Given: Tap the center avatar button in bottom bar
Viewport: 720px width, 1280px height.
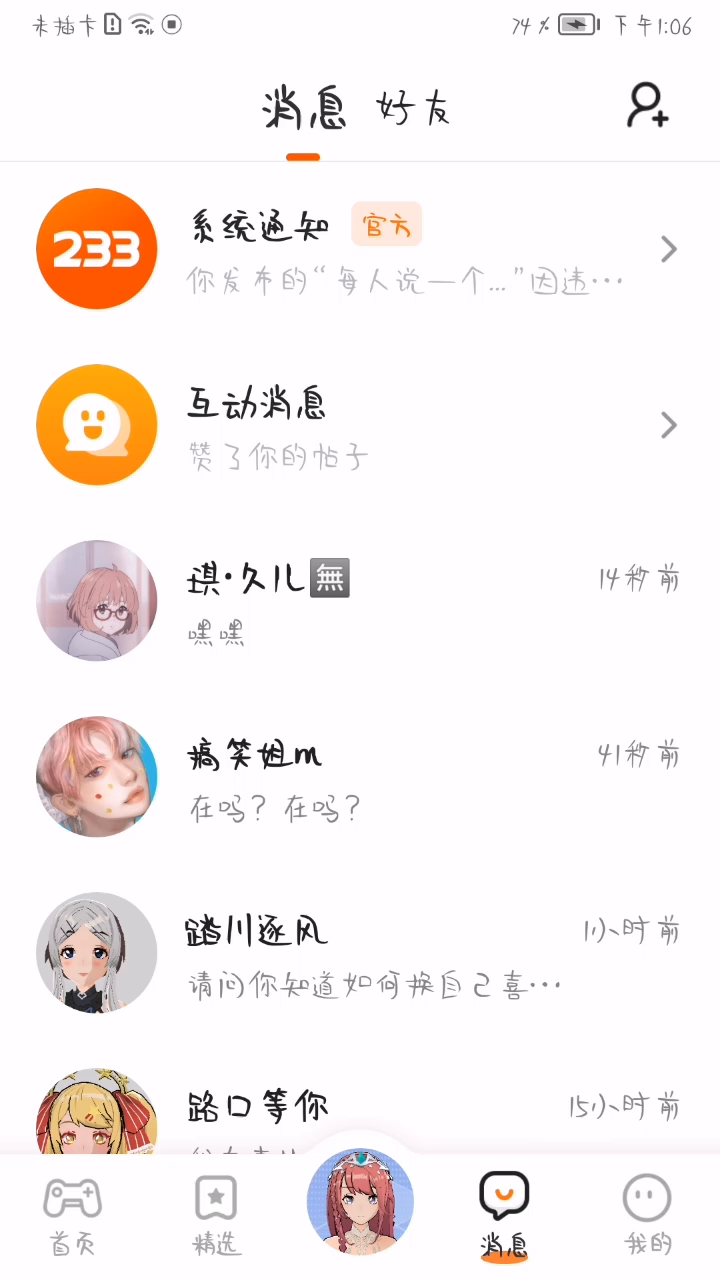Looking at the screenshot, I should point(360,1200).
